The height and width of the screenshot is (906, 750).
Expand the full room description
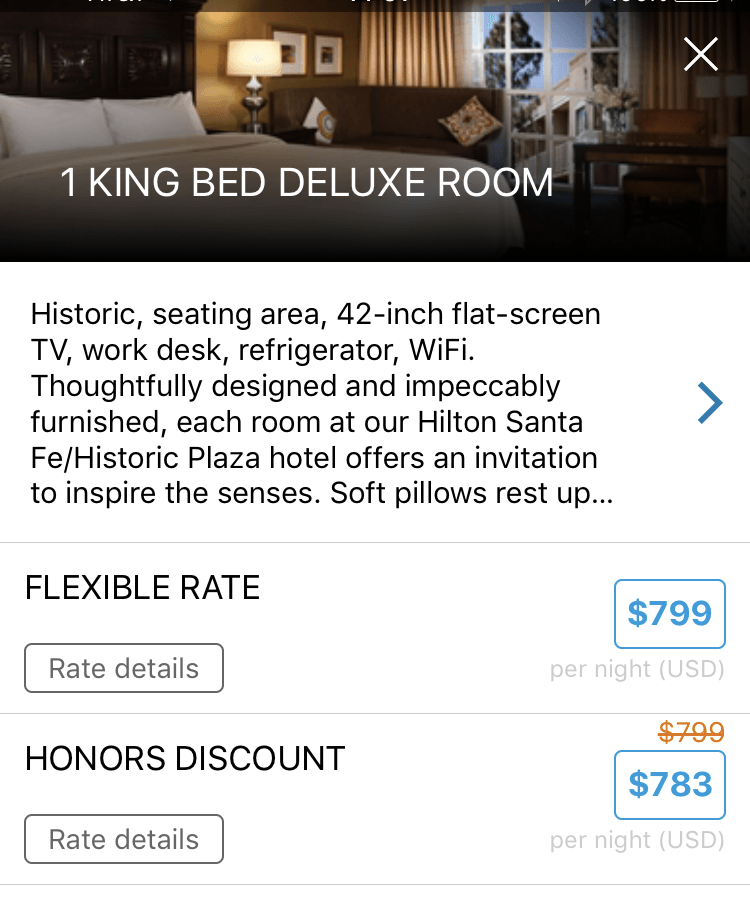coord(708,404)
